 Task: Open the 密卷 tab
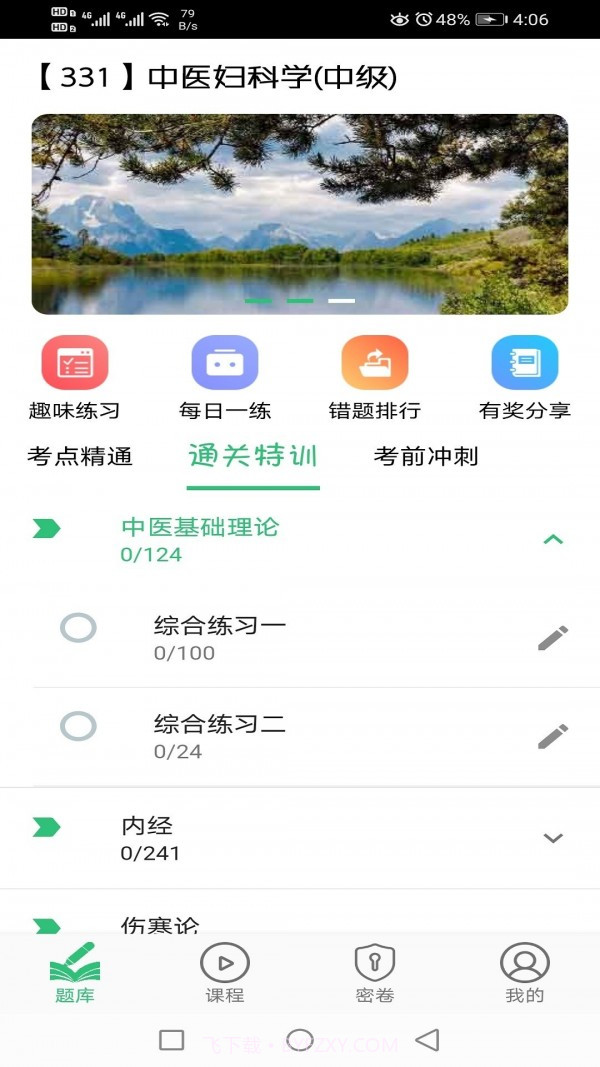tap(375, 972)
